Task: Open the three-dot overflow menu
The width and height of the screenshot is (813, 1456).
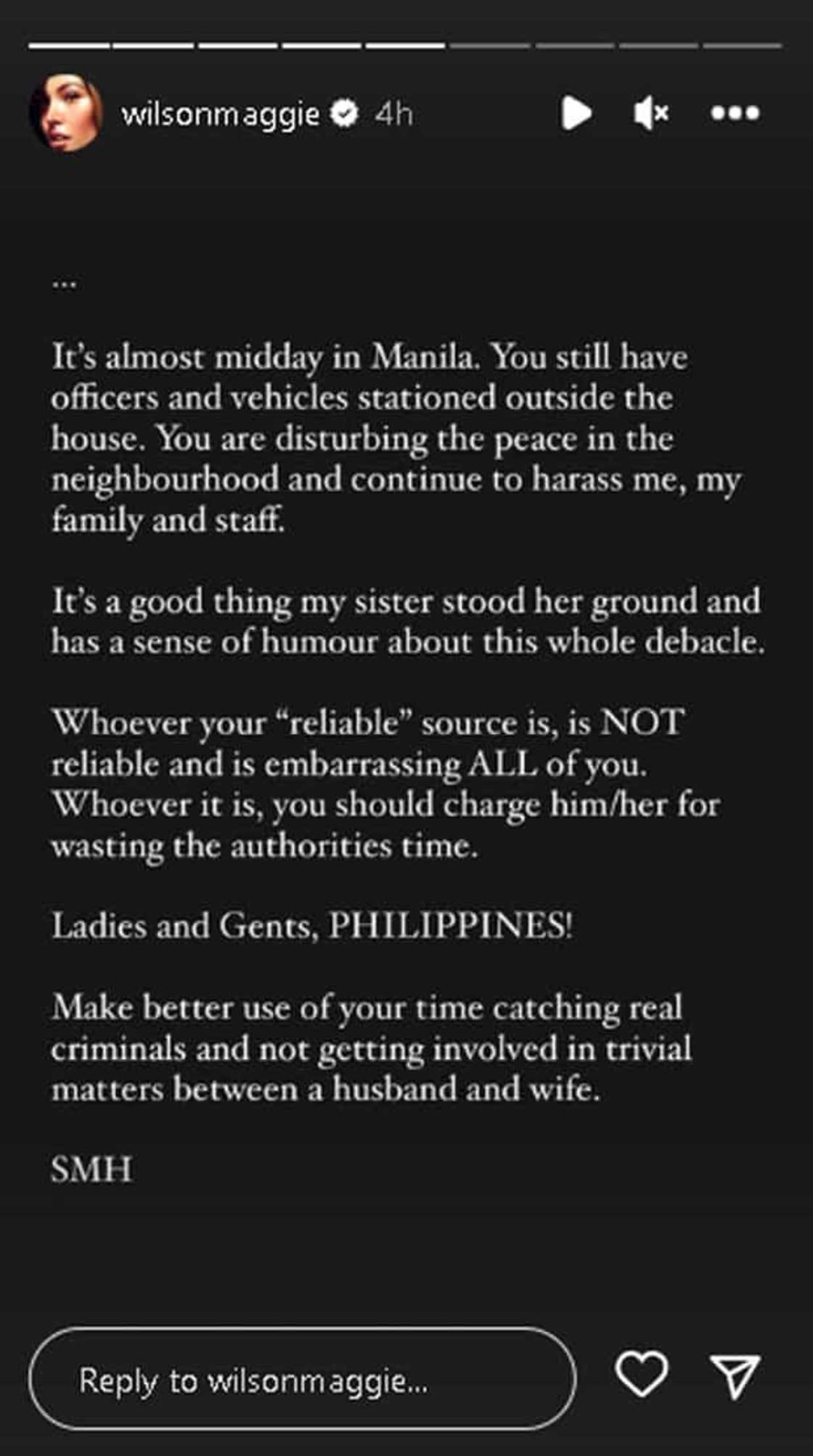Action: point(735,113)
